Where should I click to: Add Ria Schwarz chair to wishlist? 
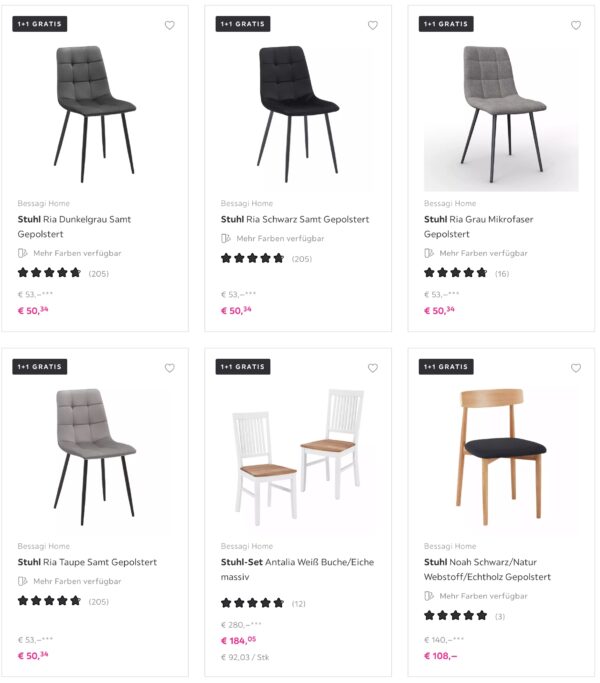(x=373, y=25)
